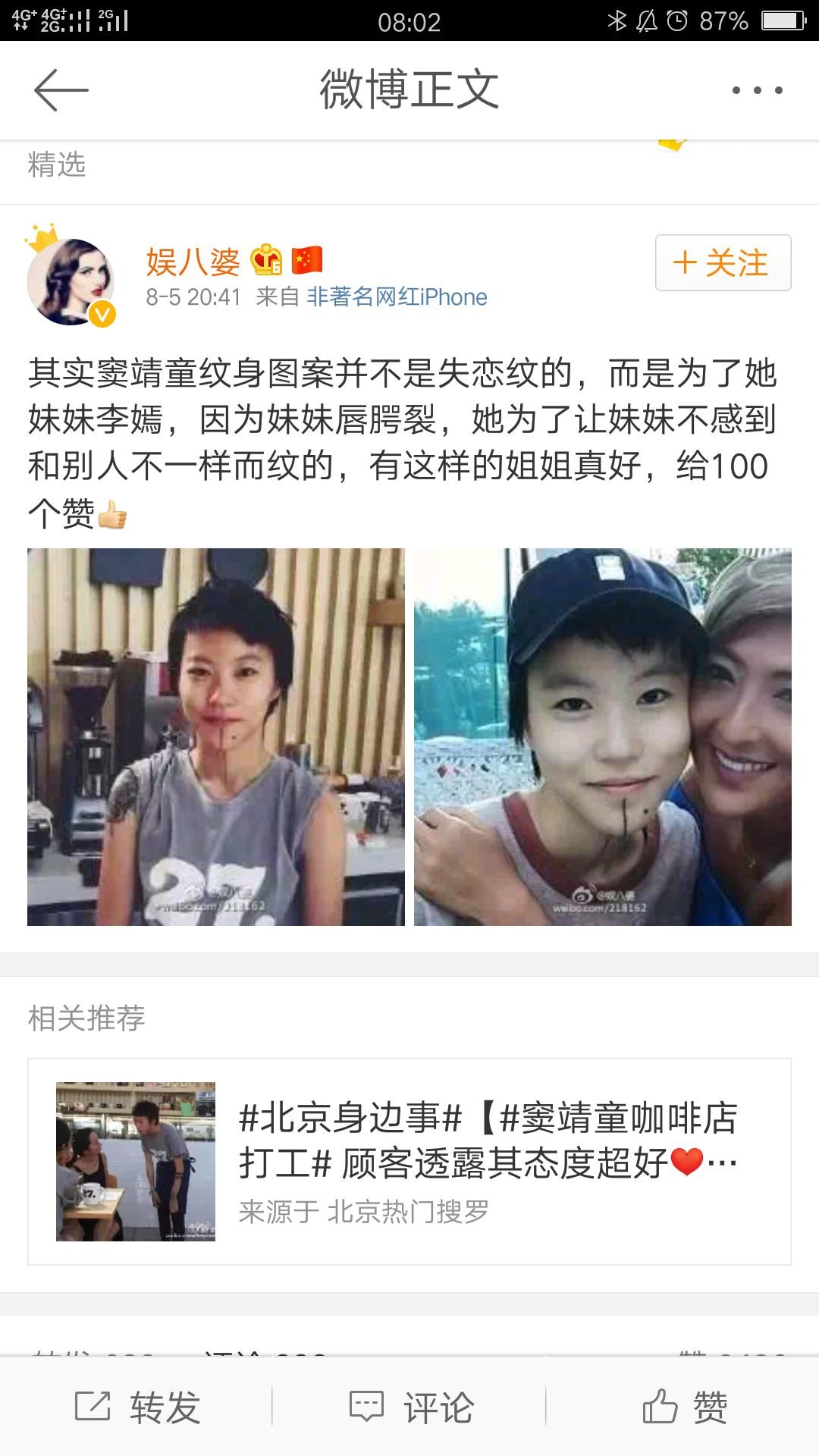Open 娱八婆's profile avatar
Viewport: 819px width, 1456px height.
(x=71, y=282)
